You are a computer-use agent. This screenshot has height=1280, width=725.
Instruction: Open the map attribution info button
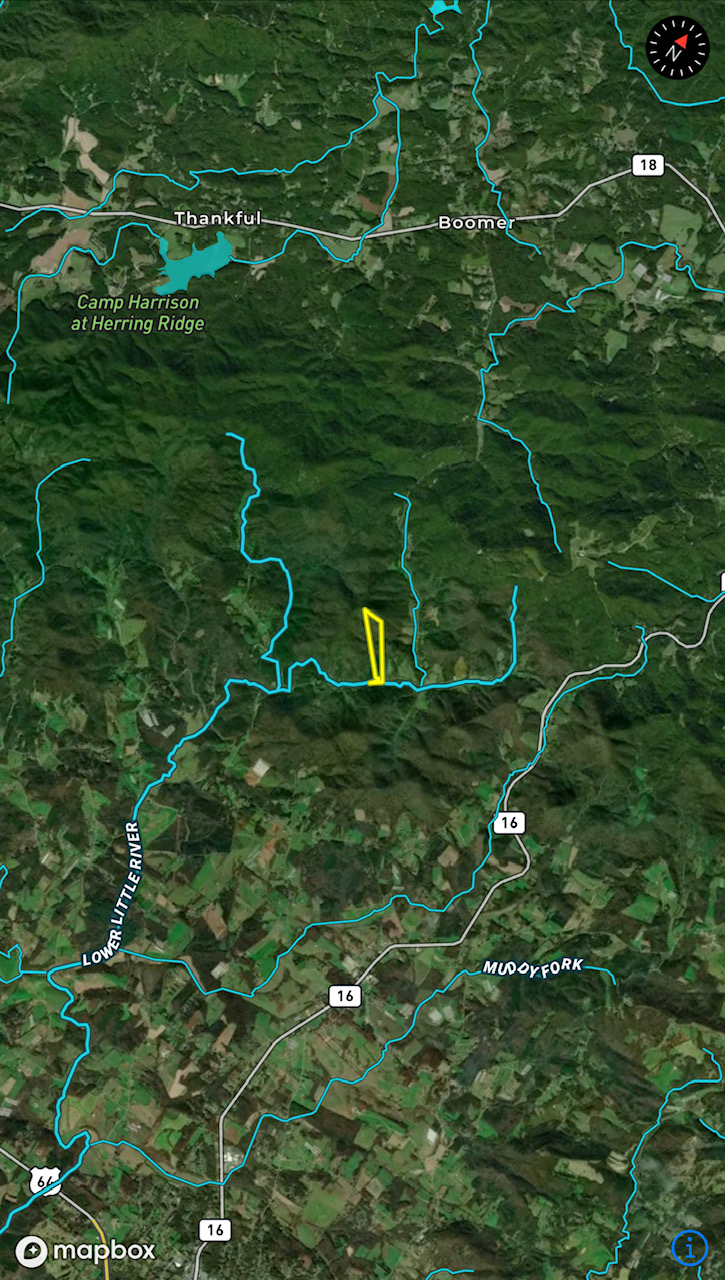[689, 1247]
